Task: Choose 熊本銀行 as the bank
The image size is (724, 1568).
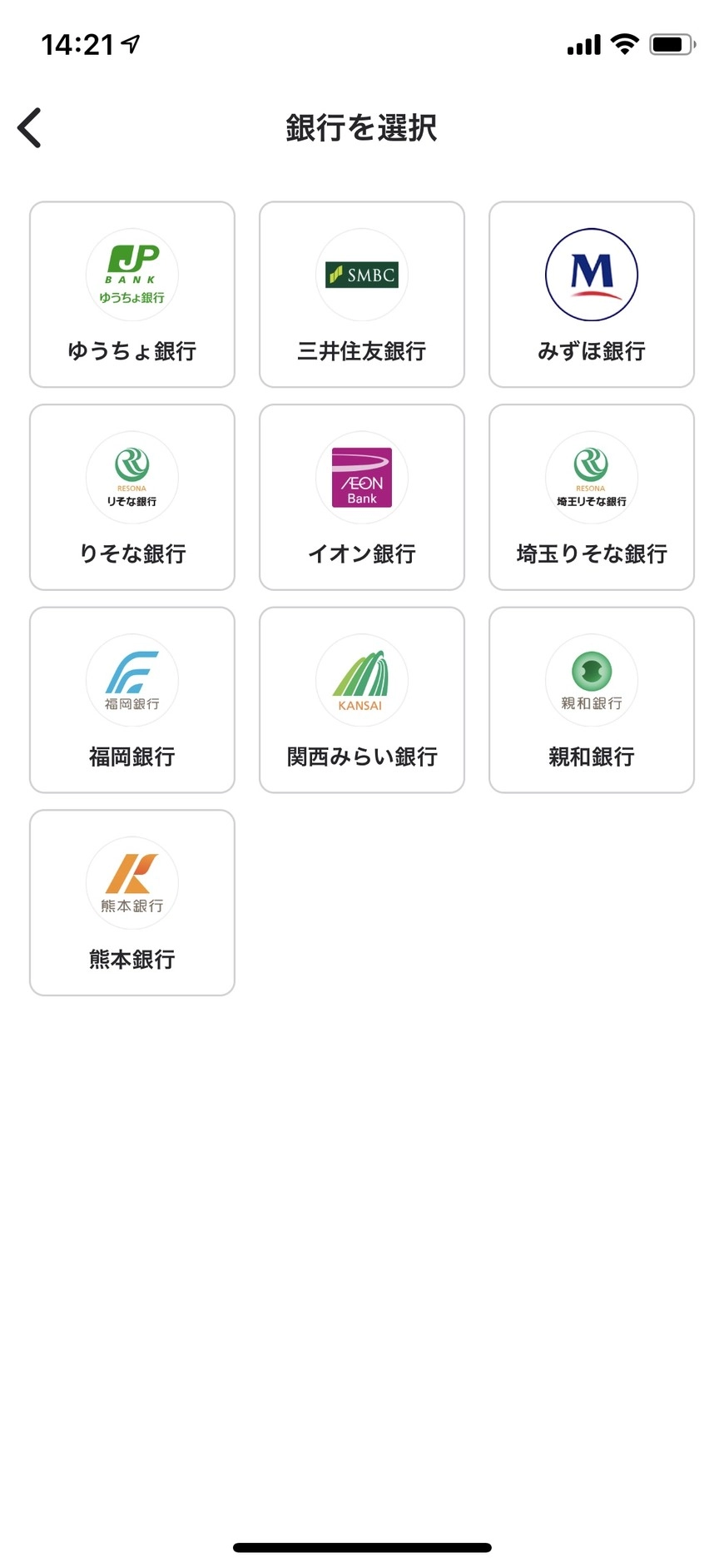Action: (132, 903)
